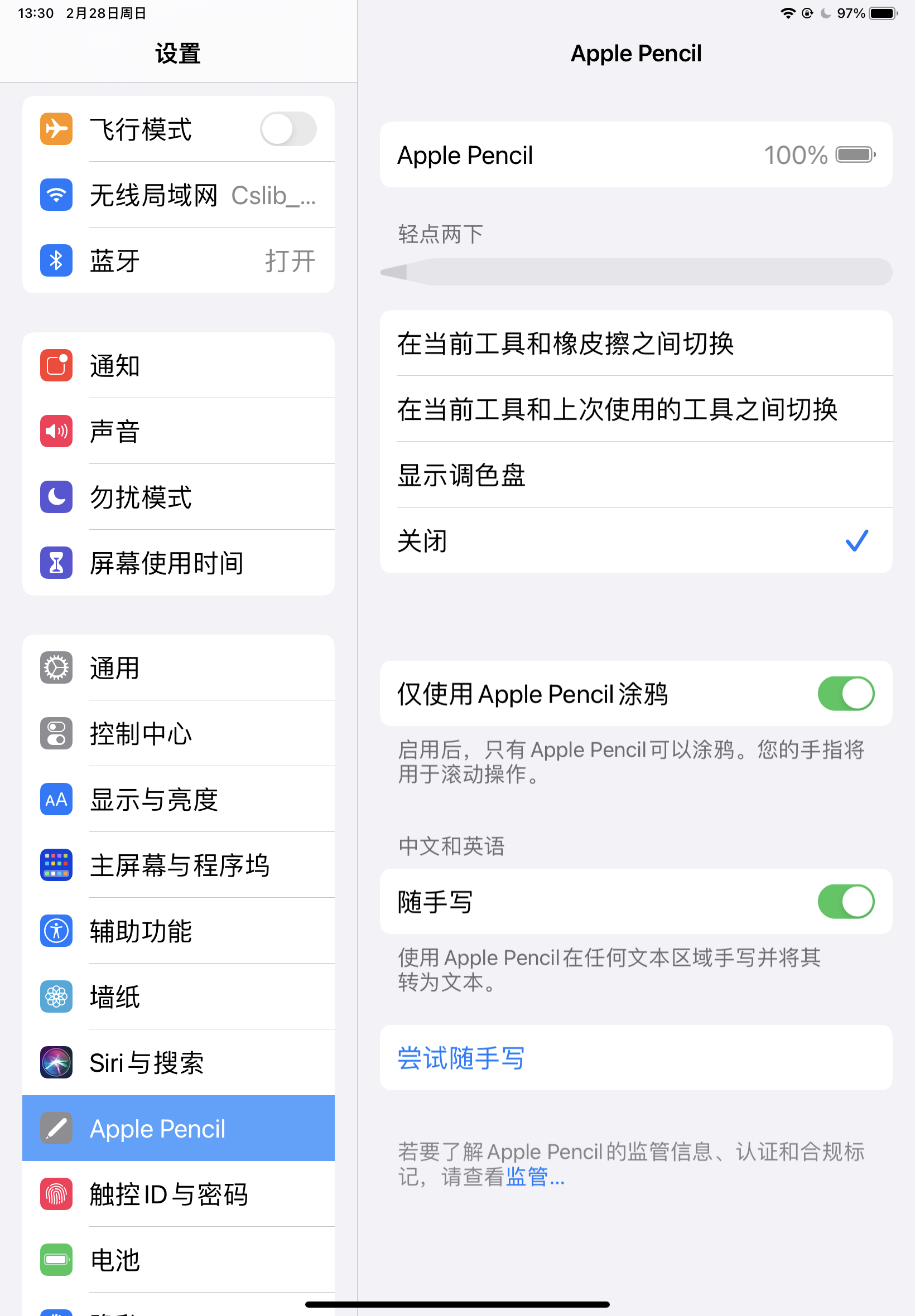Open 勿扰模式 Do Not Disturb icon
The image size is (915, 1316).
click(56, 497)
